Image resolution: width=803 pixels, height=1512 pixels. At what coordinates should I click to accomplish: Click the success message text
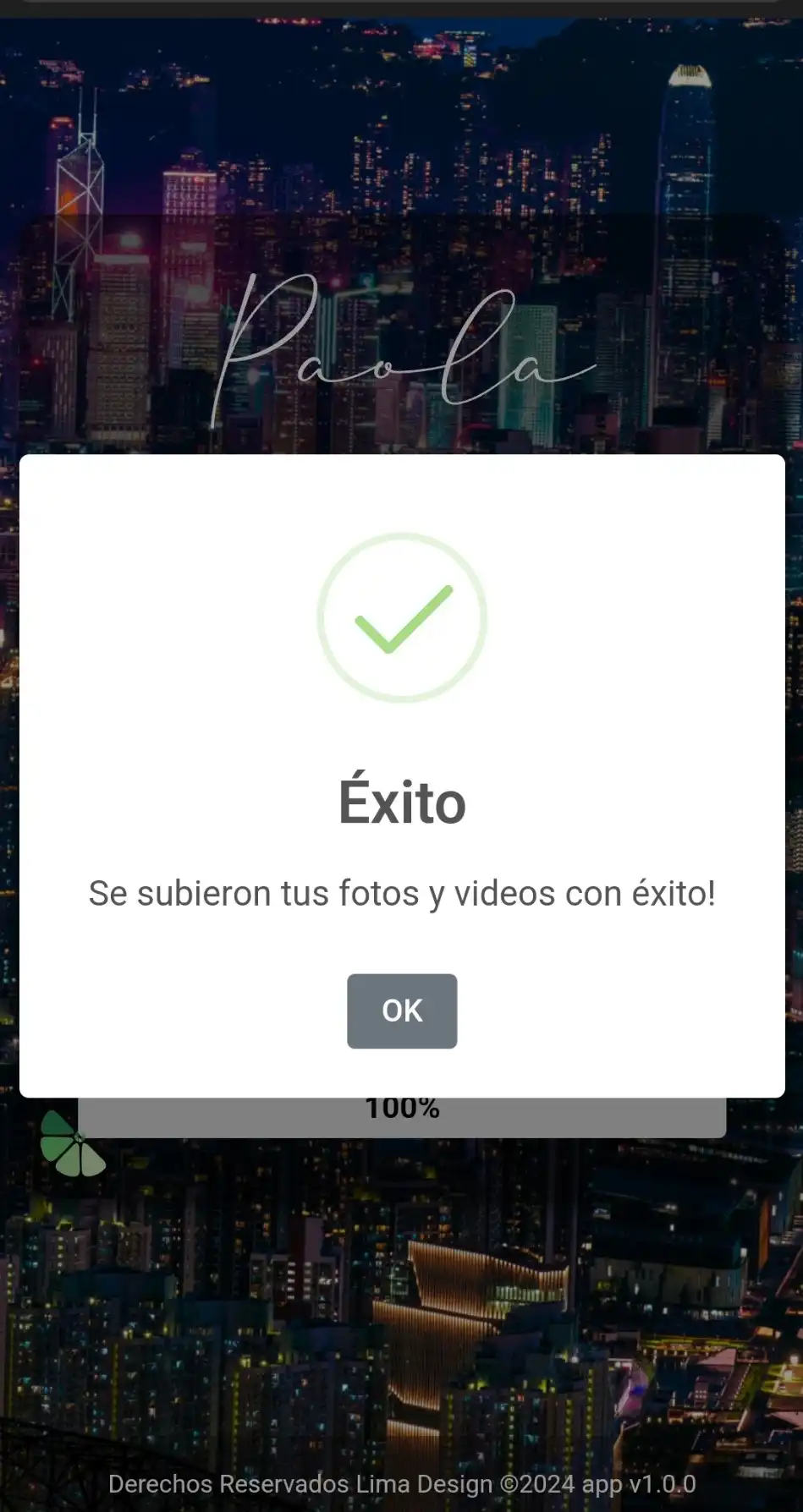401,893
